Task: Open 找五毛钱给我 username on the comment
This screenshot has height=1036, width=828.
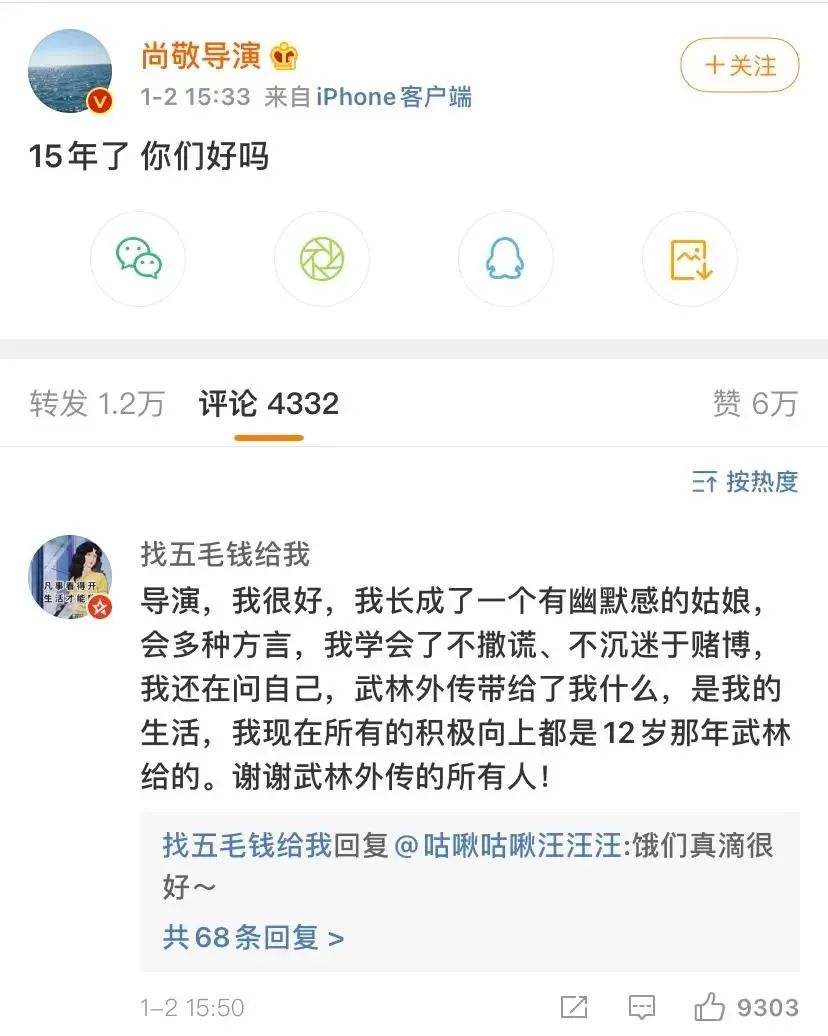Action: point(225,554)
